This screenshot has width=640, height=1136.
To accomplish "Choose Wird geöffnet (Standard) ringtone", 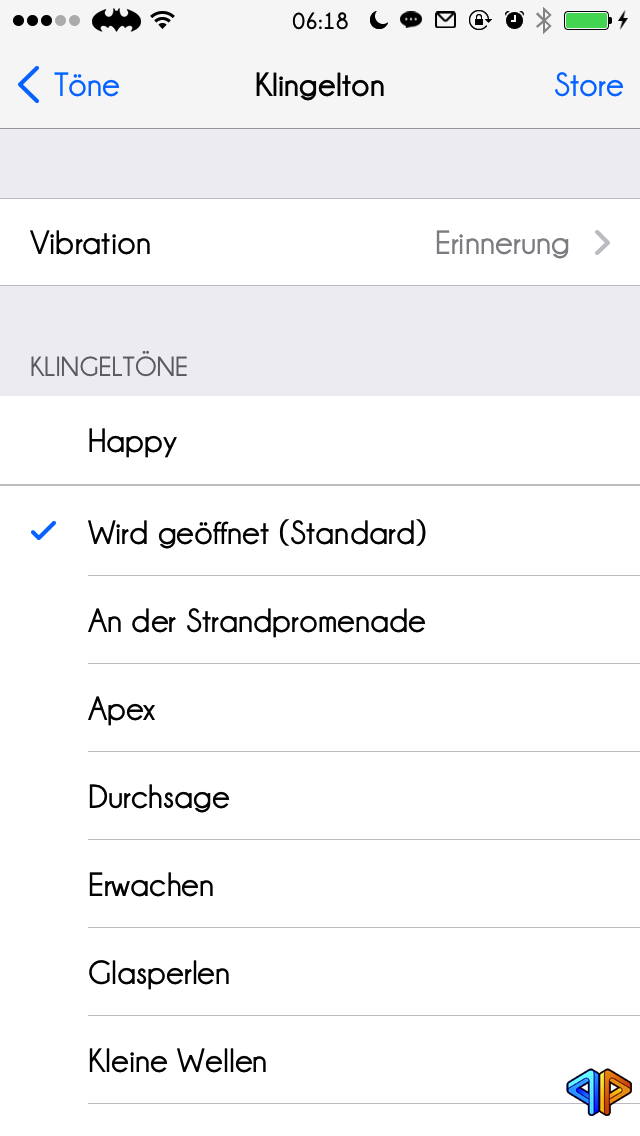I will pyautogui.click(x=320, y=532).
